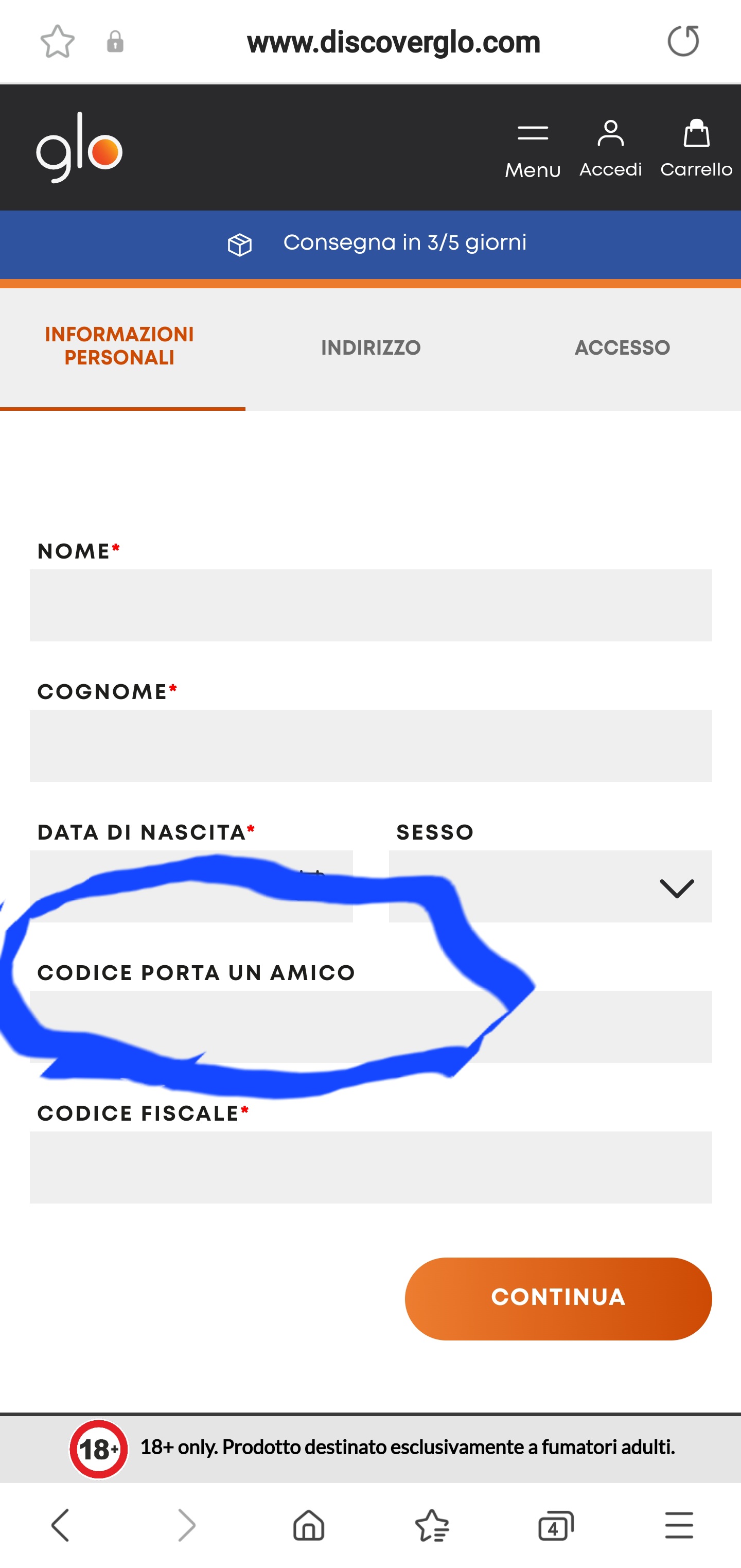Focus the Codice Porta Un Amico field
Image resolution: width=741 pixels, height=1568 pixels.
pos(370,1027)
